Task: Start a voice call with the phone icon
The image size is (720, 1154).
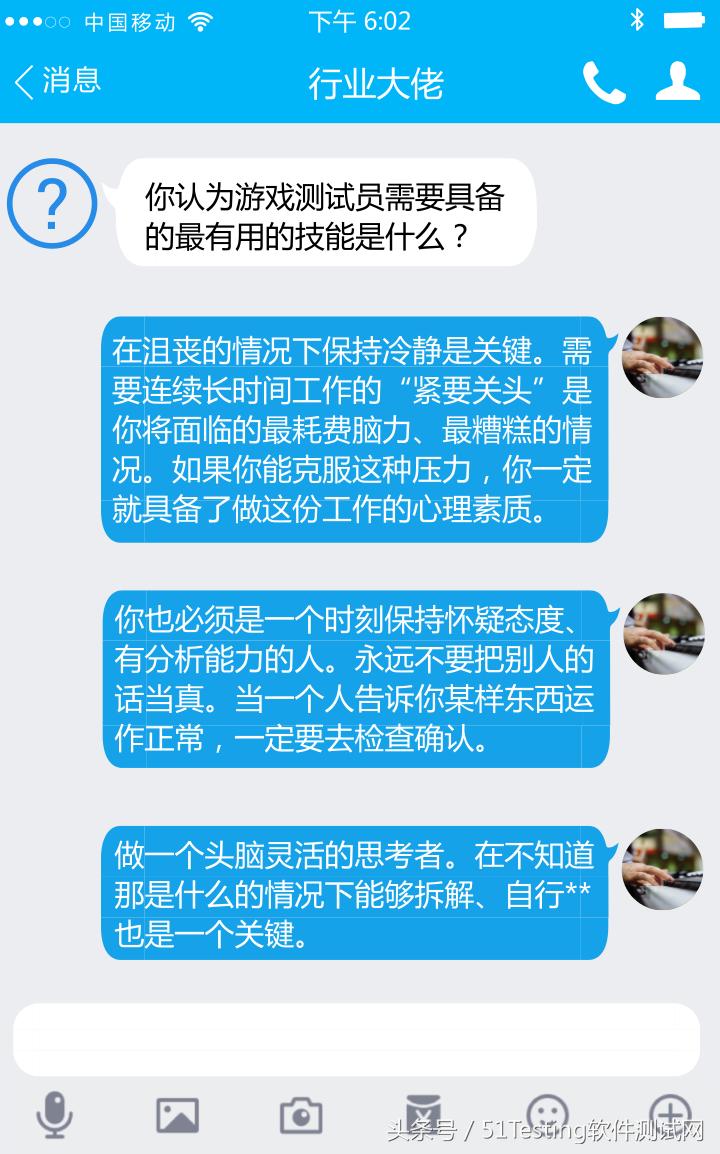Action: coord(606,80)
